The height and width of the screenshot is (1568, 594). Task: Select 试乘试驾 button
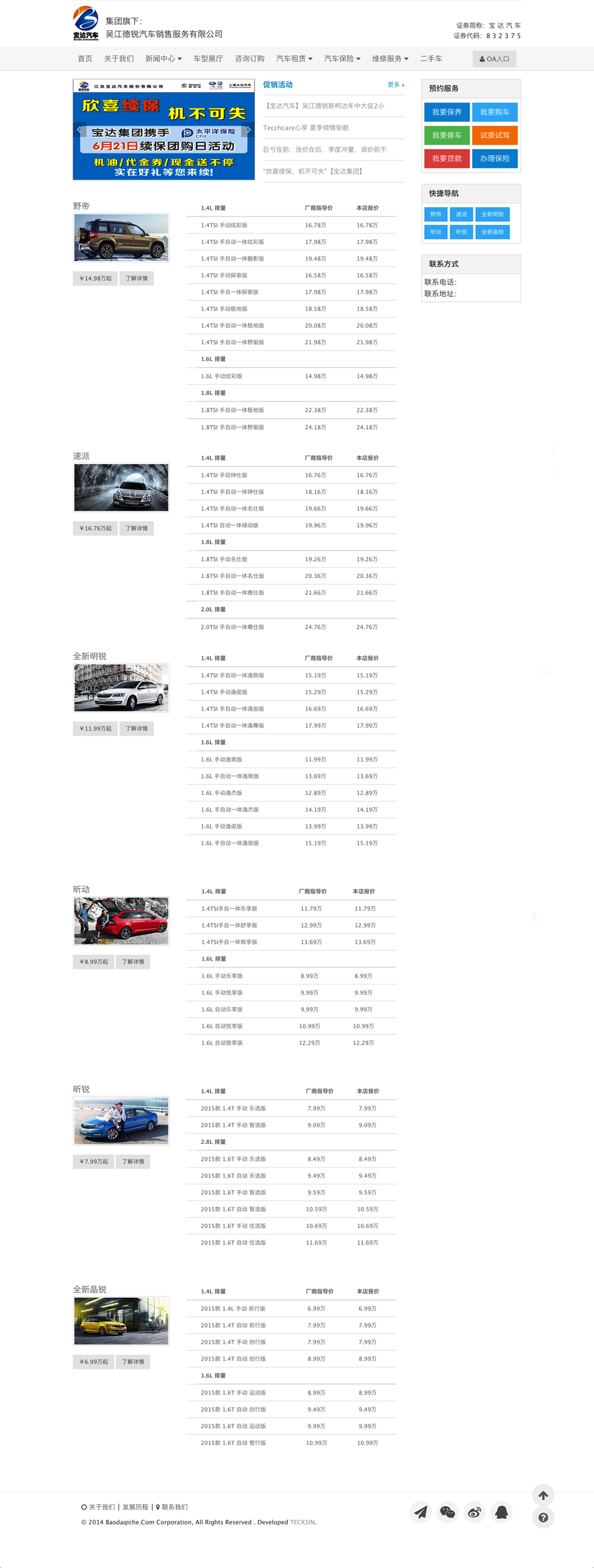(494, 135)
